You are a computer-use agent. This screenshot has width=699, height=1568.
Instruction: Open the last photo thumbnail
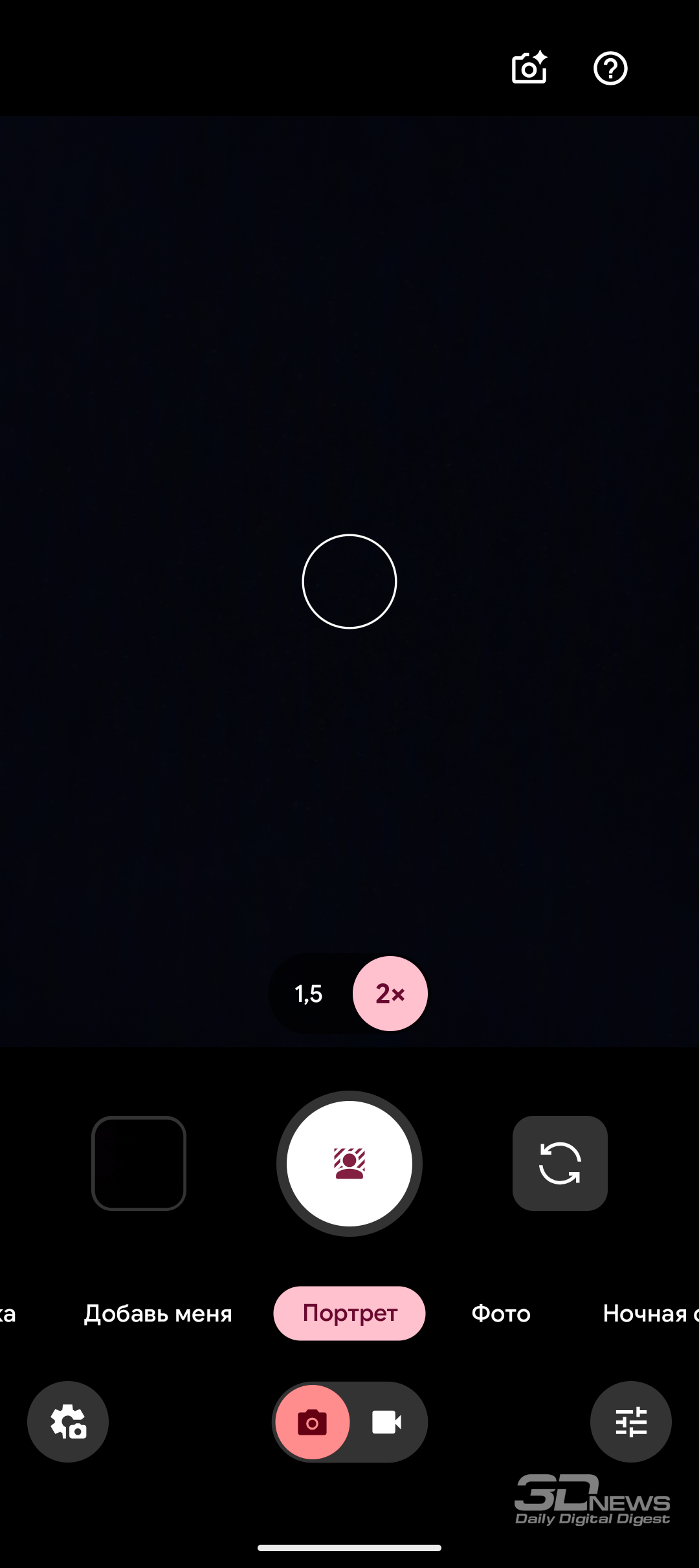(139, 1163)
